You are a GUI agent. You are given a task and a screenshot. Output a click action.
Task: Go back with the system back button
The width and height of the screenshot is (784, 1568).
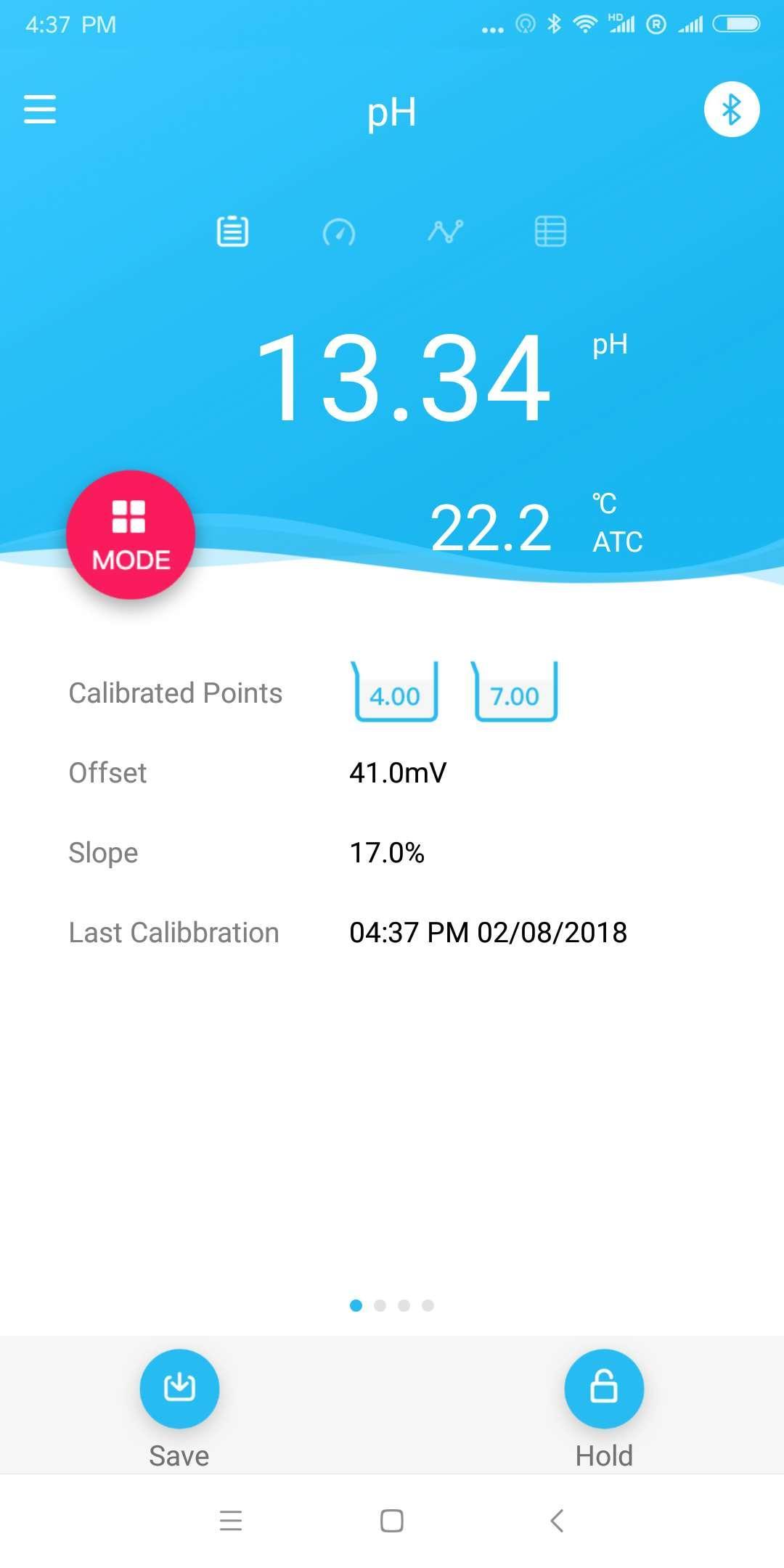[x=557, y=1520]
